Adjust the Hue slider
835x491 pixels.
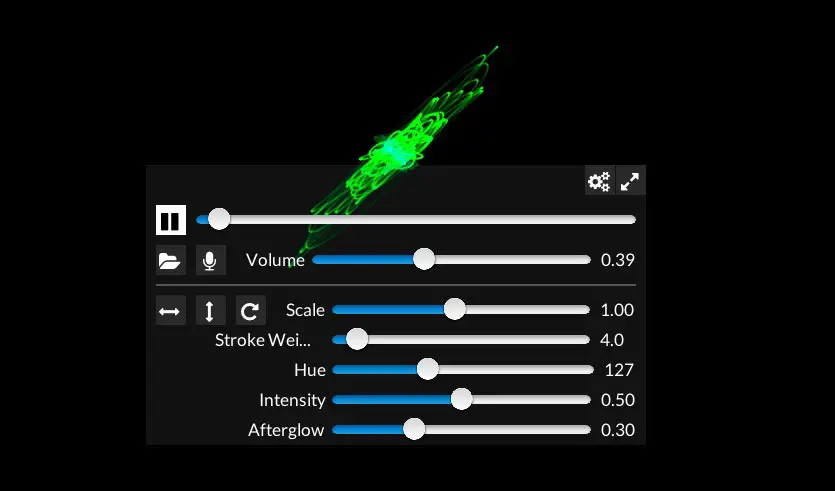click(427, 370)
